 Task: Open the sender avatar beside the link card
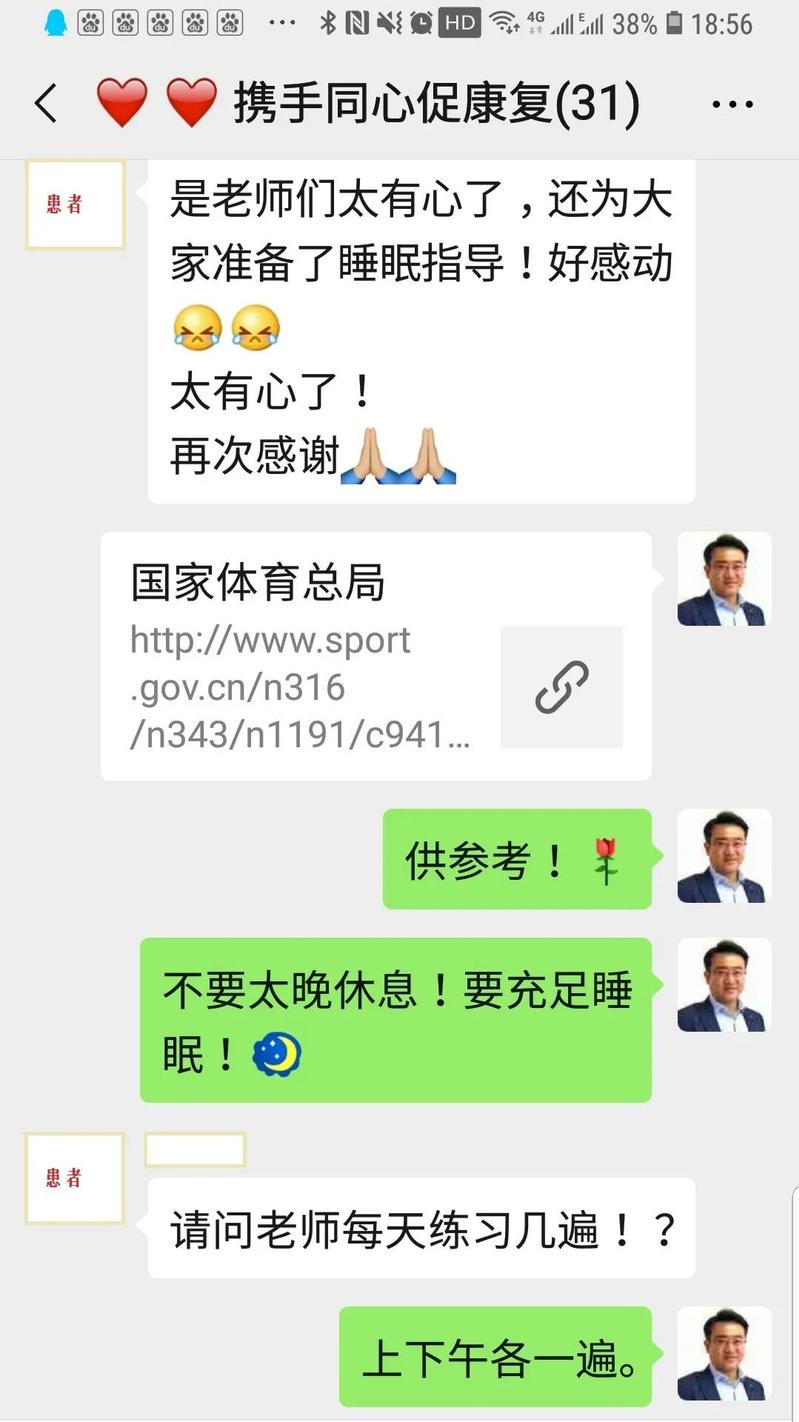point(724,579)
